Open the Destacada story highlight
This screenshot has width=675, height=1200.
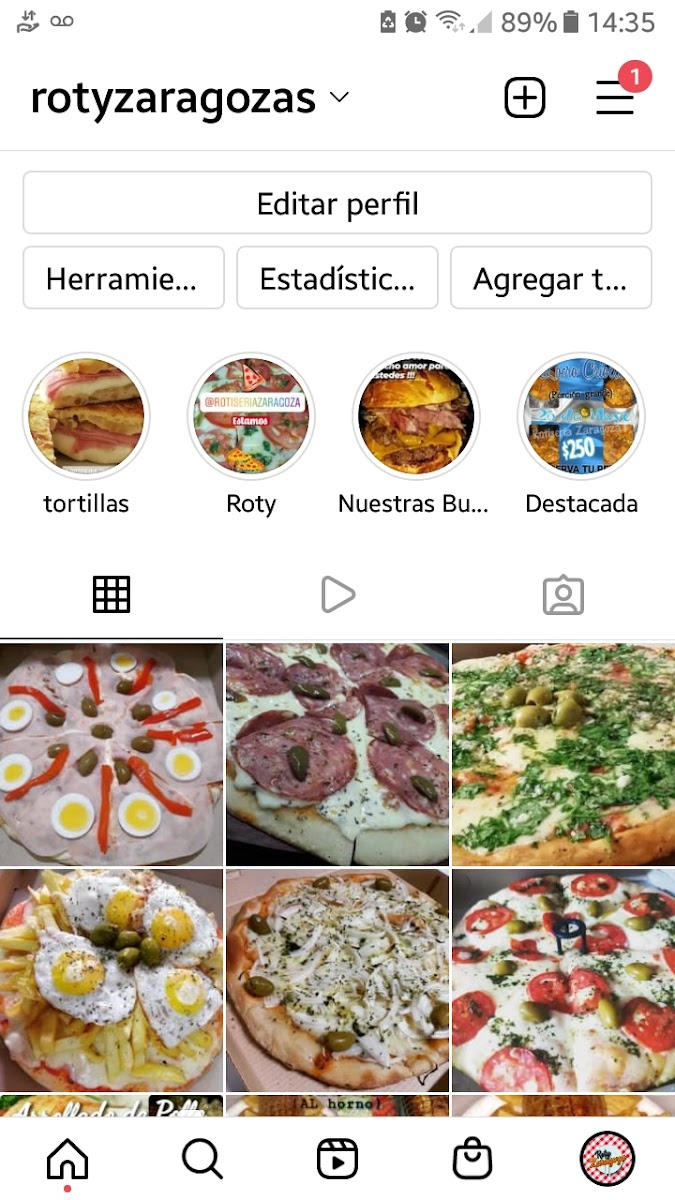[x=581, y=415]
